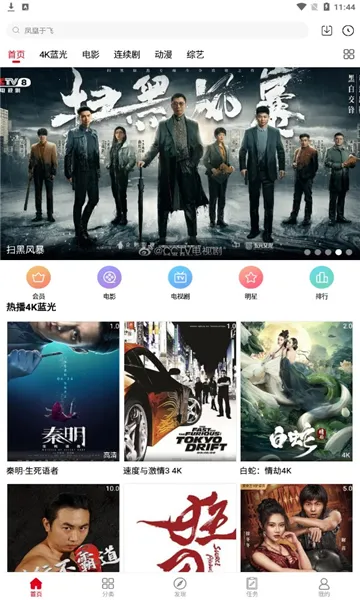Open the 会员 shortcut

click(39, 282)
